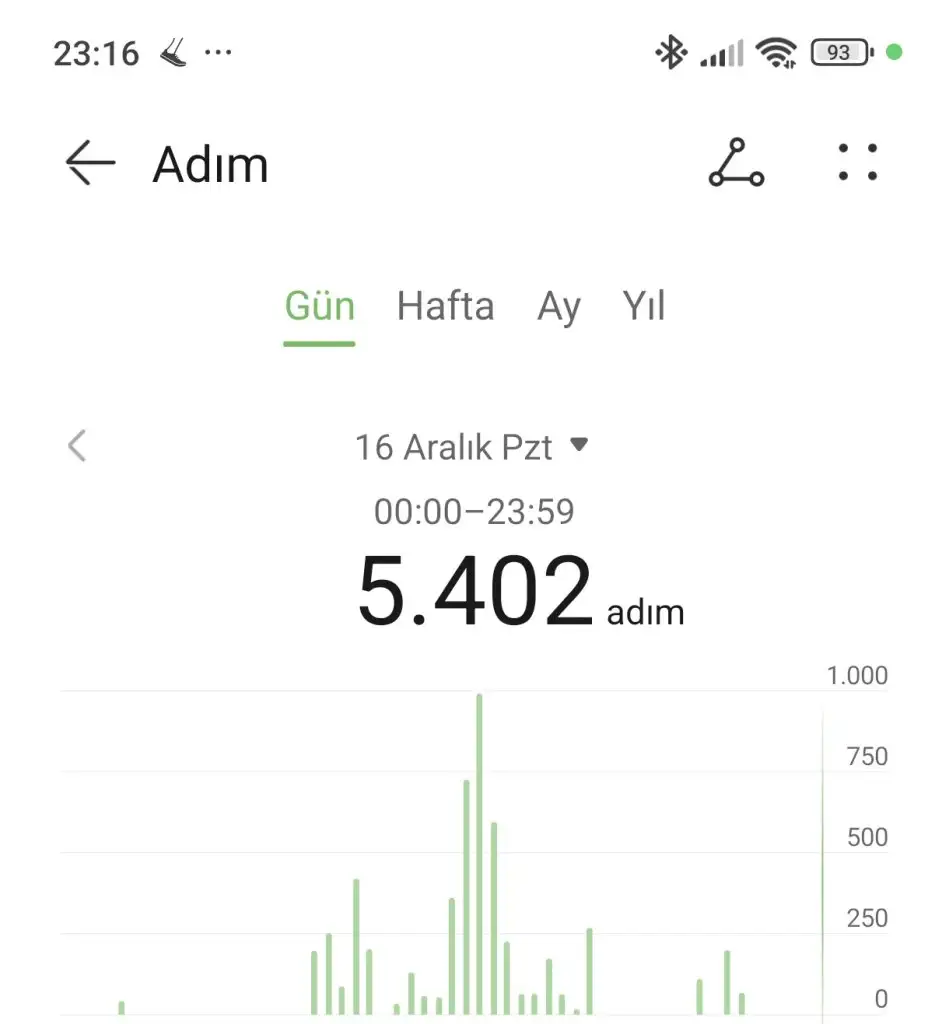Select the Gün tab
Image resolution: width=949 pixels, height=1024 pixels.
(319, 306)
